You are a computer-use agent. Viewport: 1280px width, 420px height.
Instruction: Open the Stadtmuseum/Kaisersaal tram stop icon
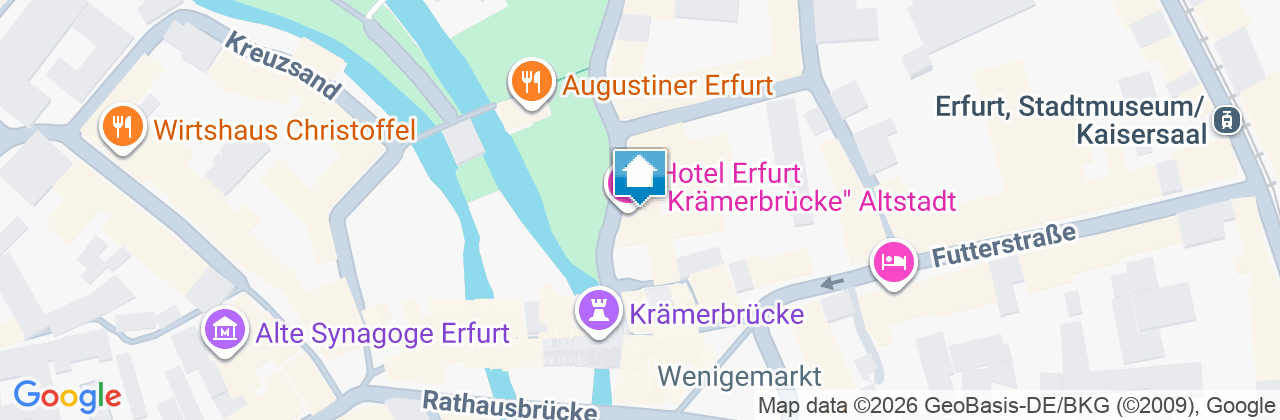[x=1224, y=120]
